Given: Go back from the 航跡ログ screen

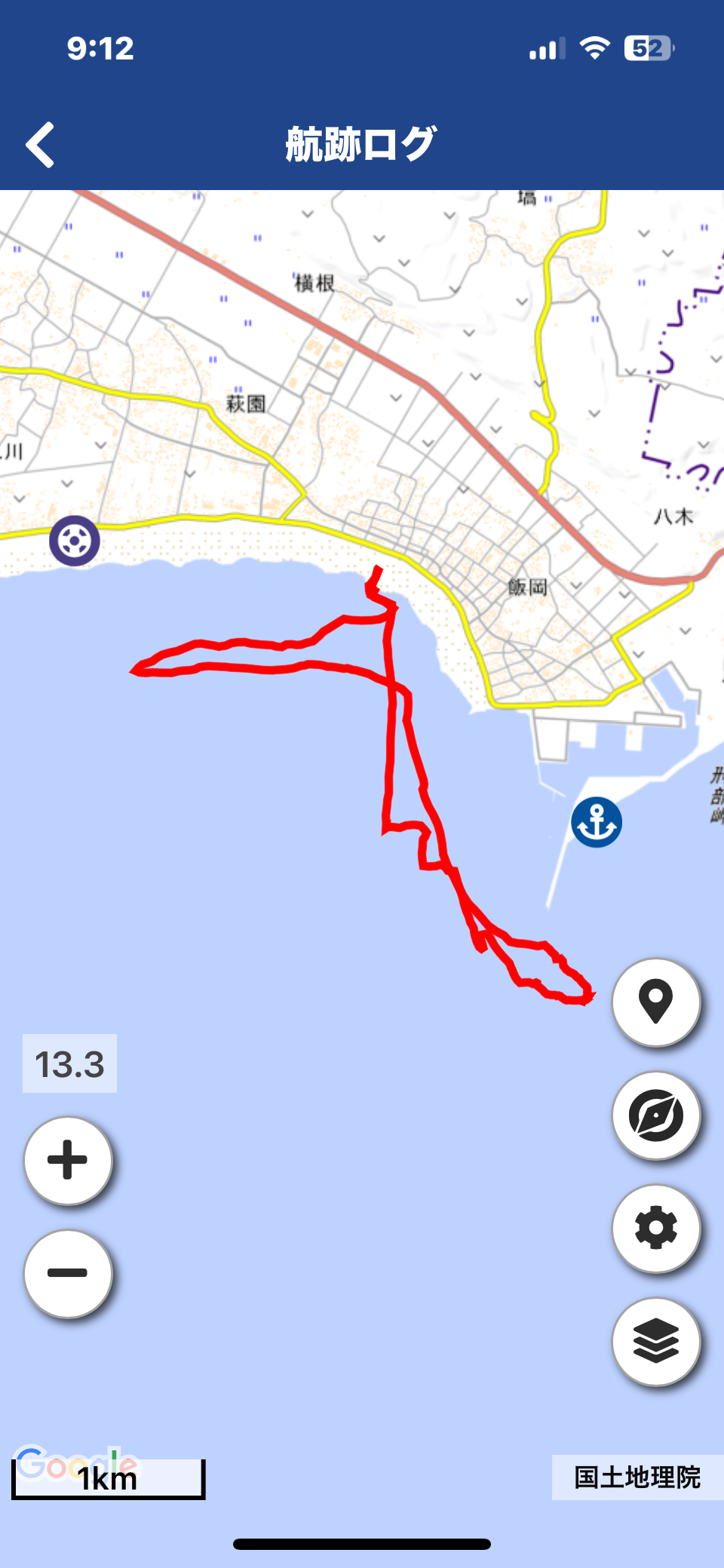Looking at the screenshot, I should [41, 145].
